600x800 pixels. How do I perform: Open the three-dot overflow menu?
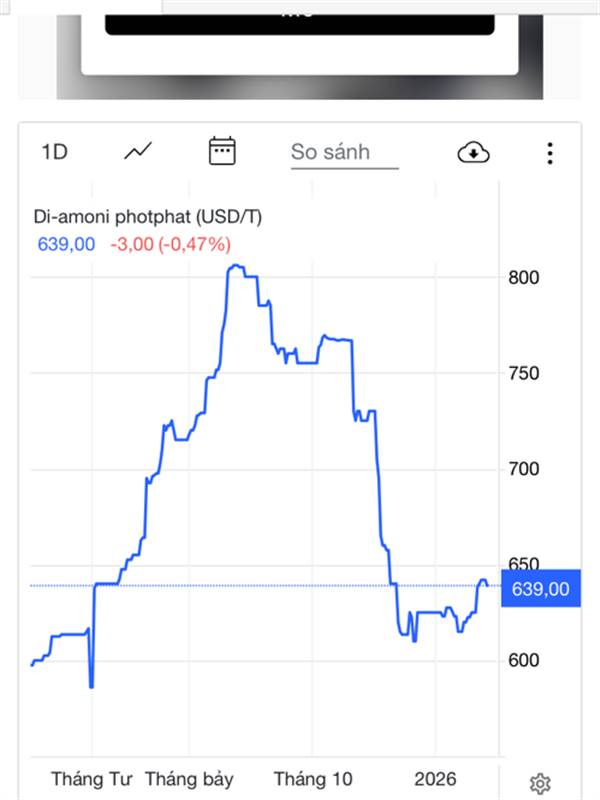point(550,153)
